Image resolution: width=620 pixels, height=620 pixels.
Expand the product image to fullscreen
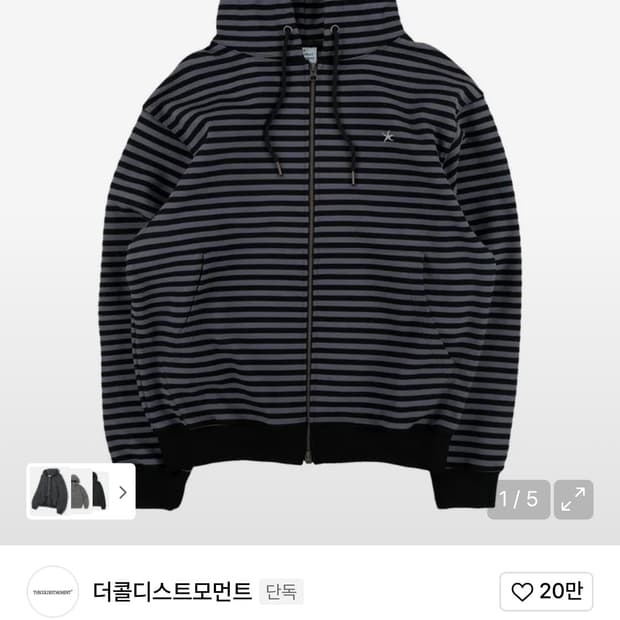tap(573, 499)
